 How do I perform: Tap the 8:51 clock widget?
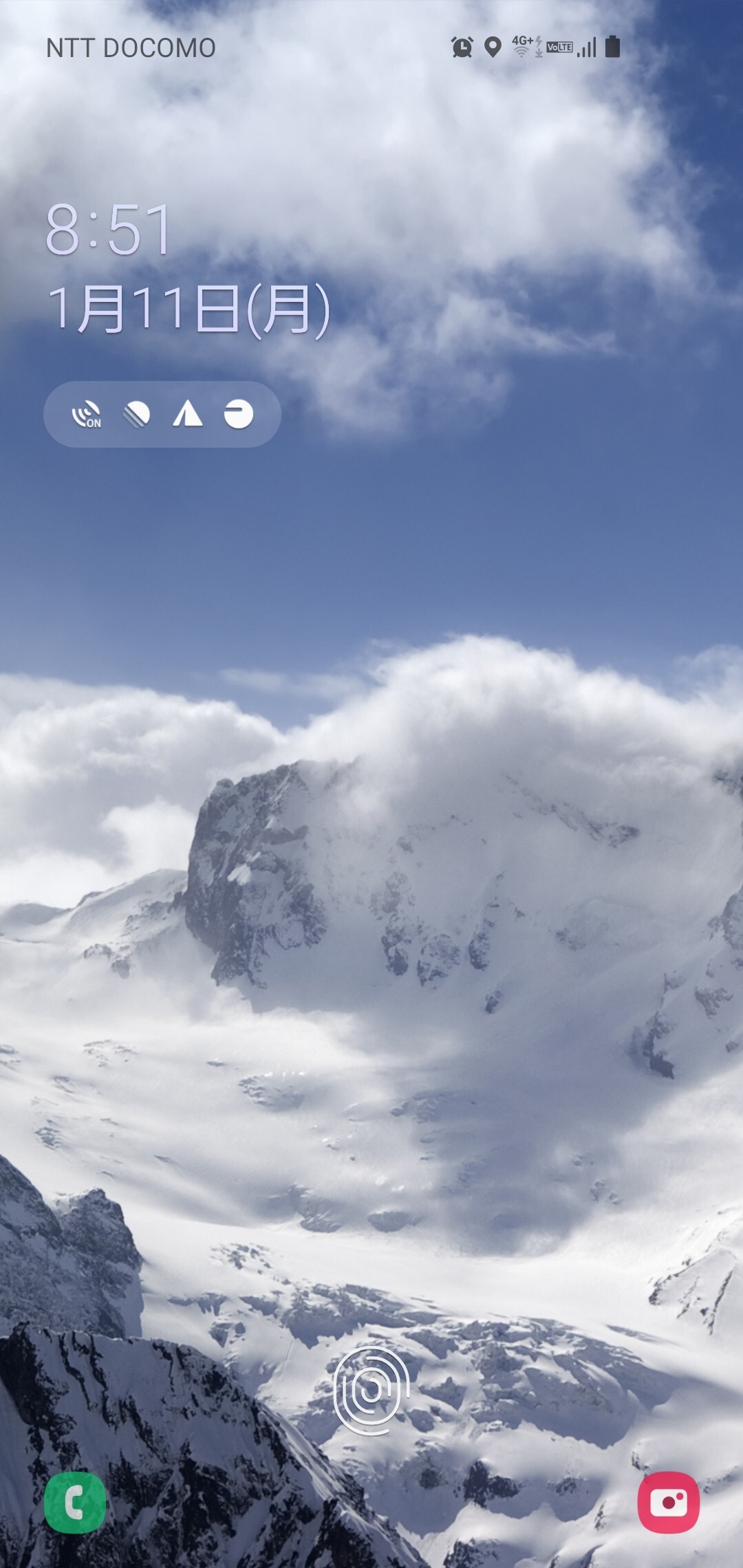coord(109,230)
